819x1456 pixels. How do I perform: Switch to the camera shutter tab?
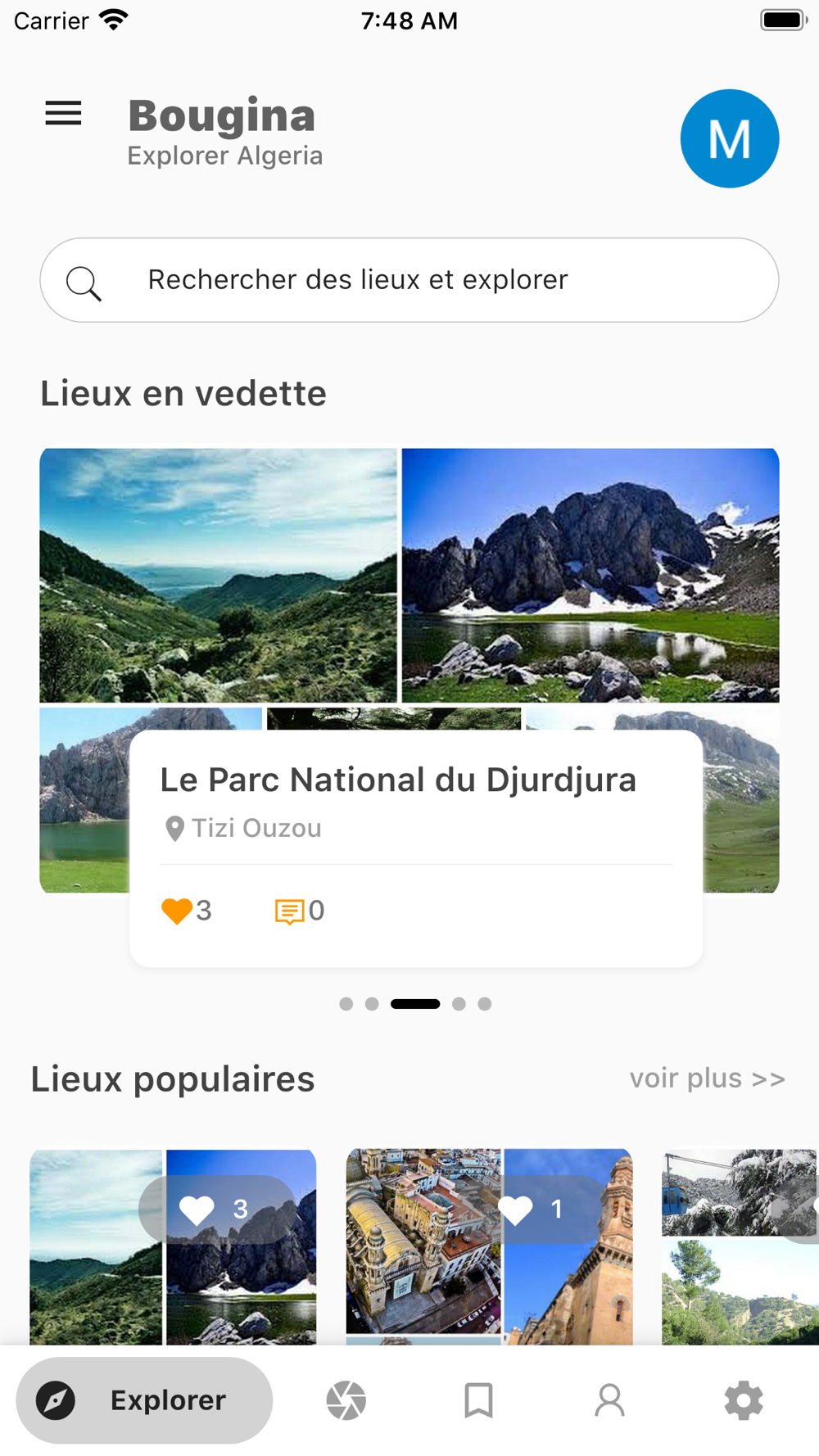coord(346,1400)
